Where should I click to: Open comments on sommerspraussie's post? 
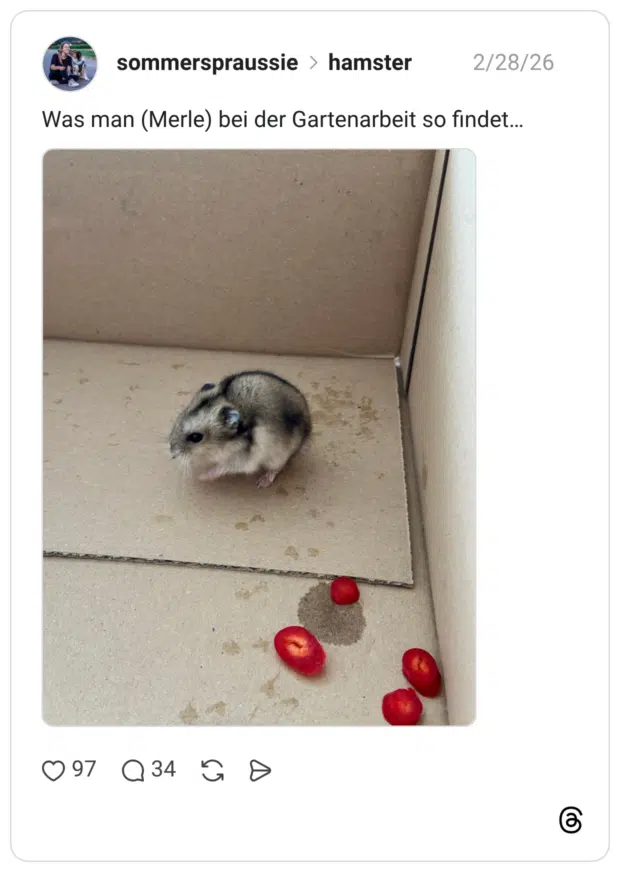[133, 770]
